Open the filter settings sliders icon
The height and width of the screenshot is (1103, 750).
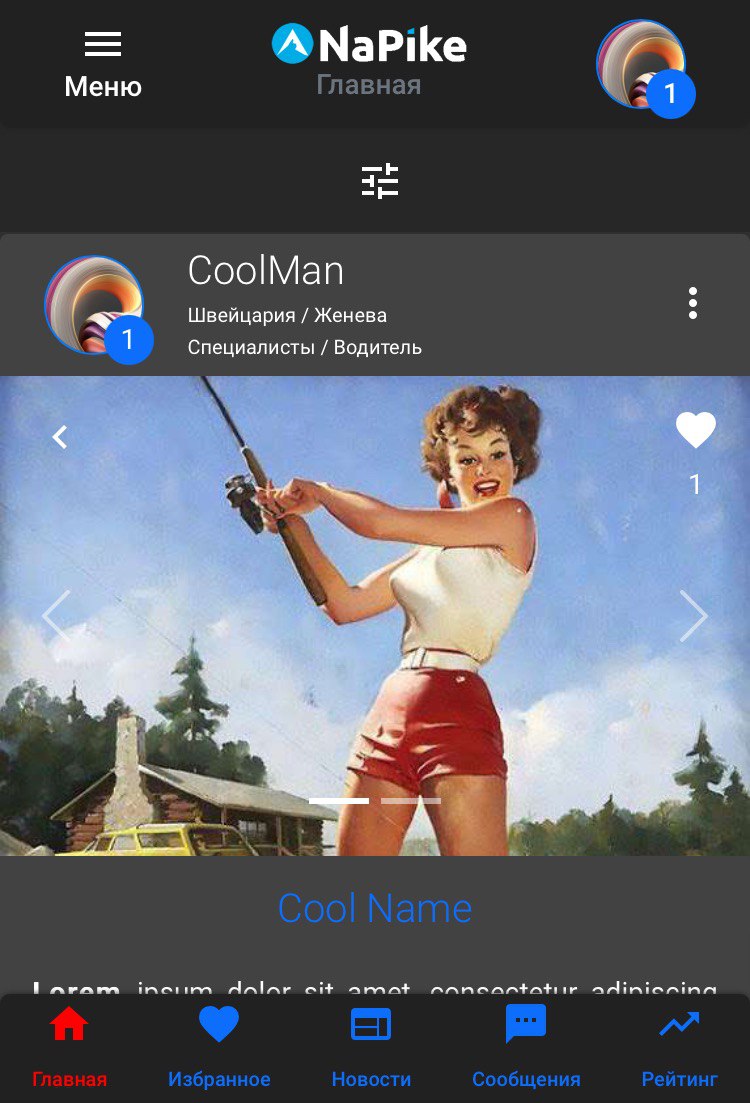click(x=380, y=181)
